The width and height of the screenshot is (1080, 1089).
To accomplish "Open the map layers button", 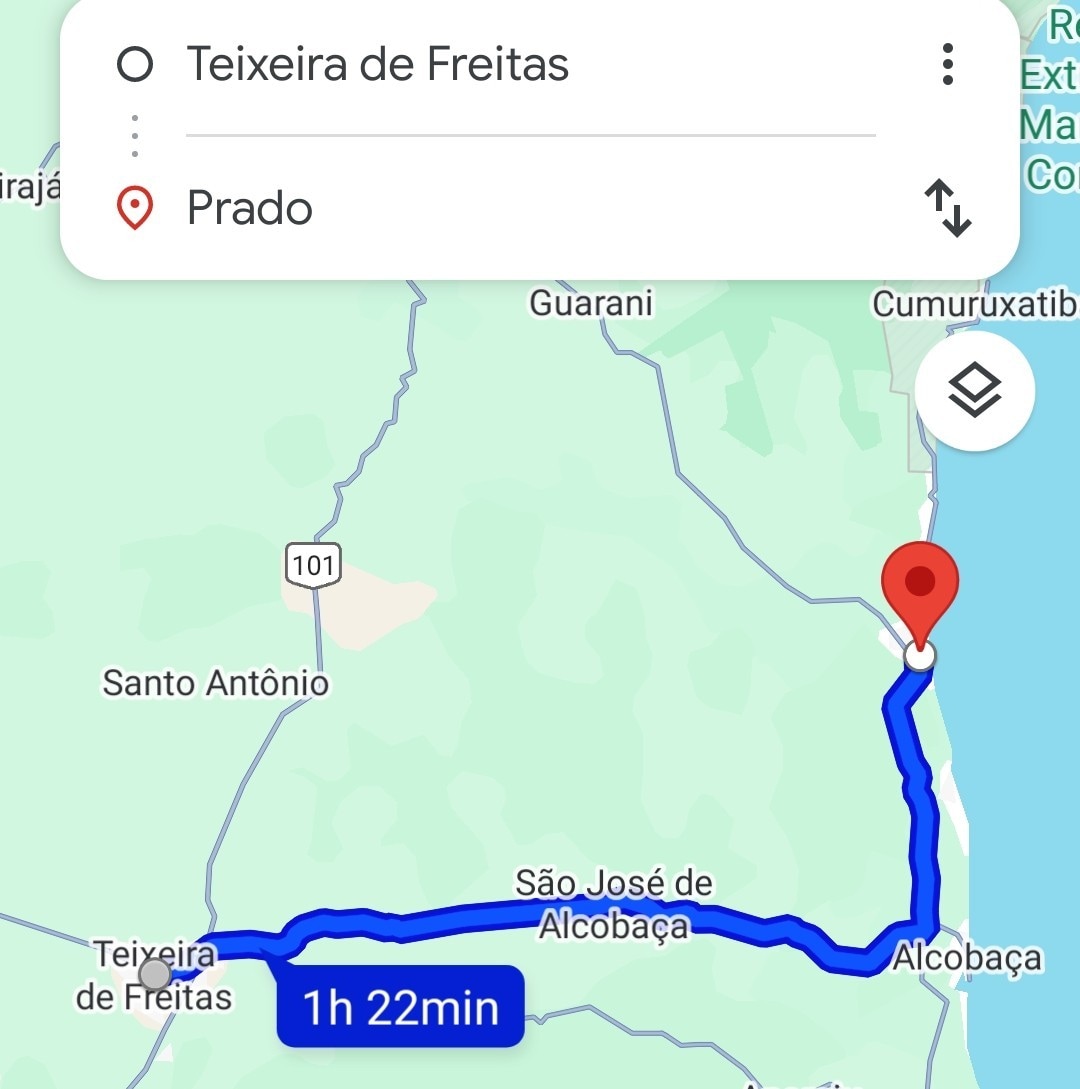I will click(x=974, y=390).
